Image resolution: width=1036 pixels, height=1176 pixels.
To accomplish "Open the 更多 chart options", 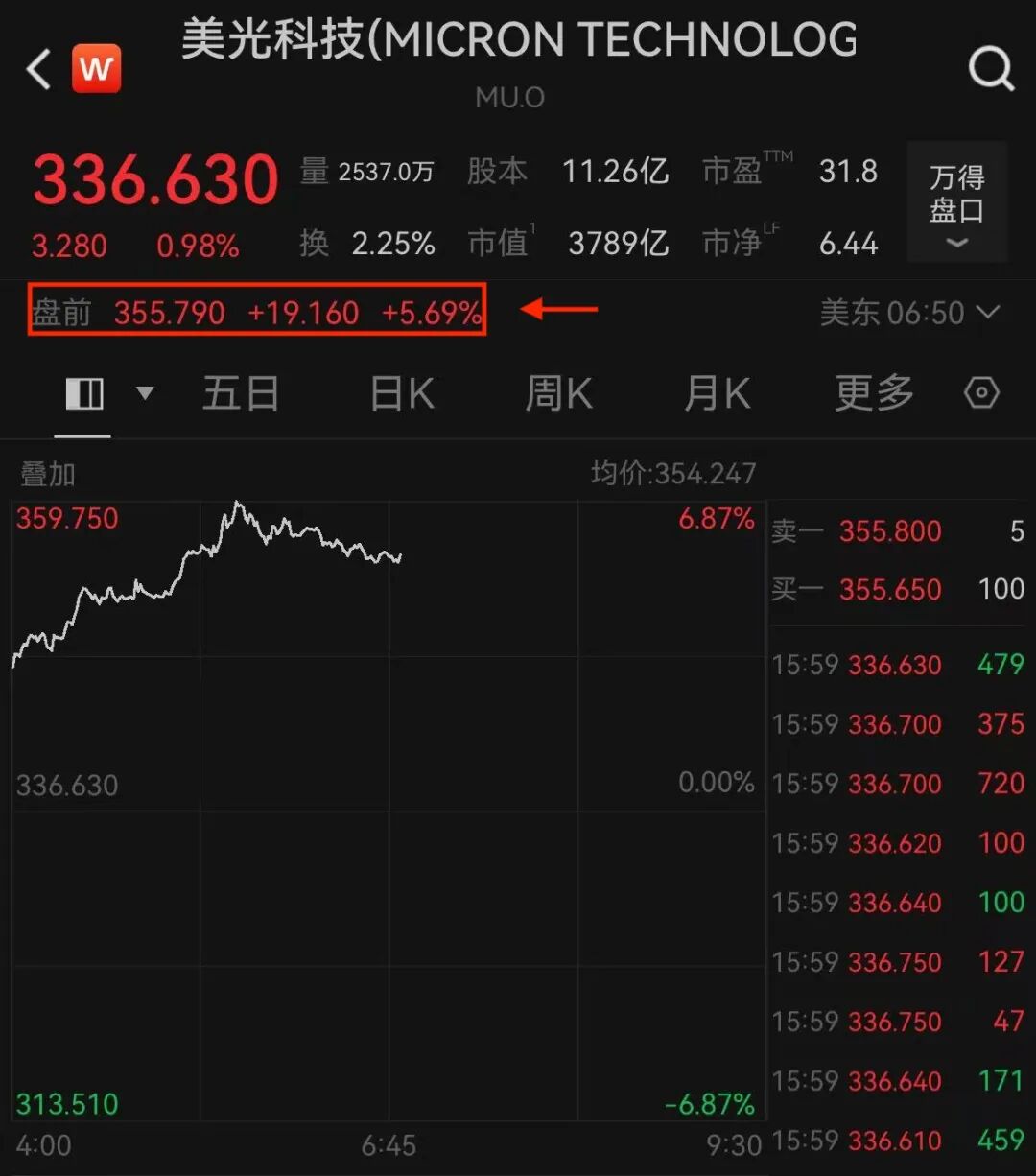I will coord(873,393).
